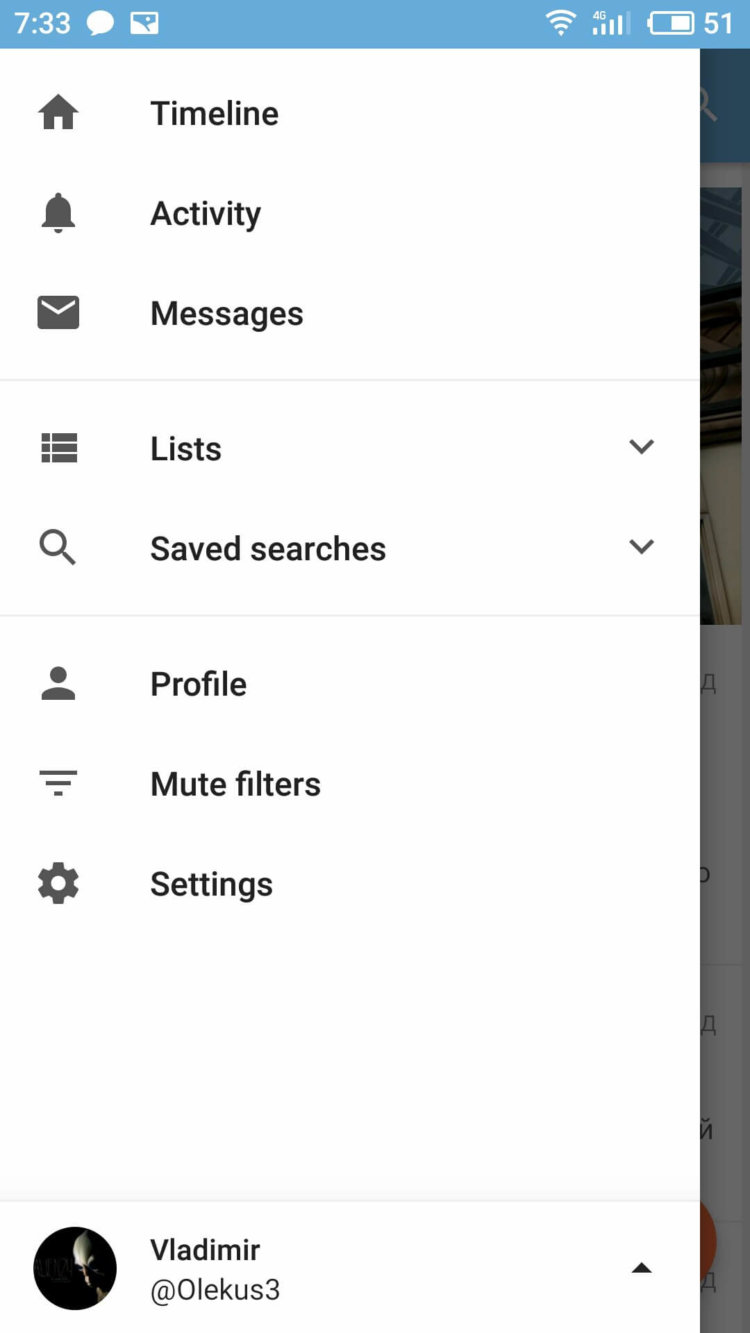Open Profile page
Viewport: 750px width, 1333px height.
click(198, 684)
